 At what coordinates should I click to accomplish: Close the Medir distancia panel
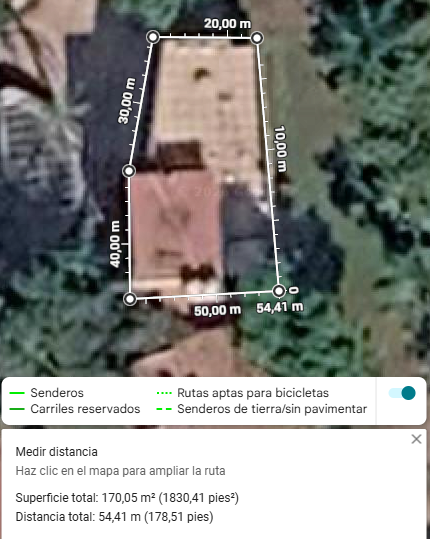click(416, 439)
